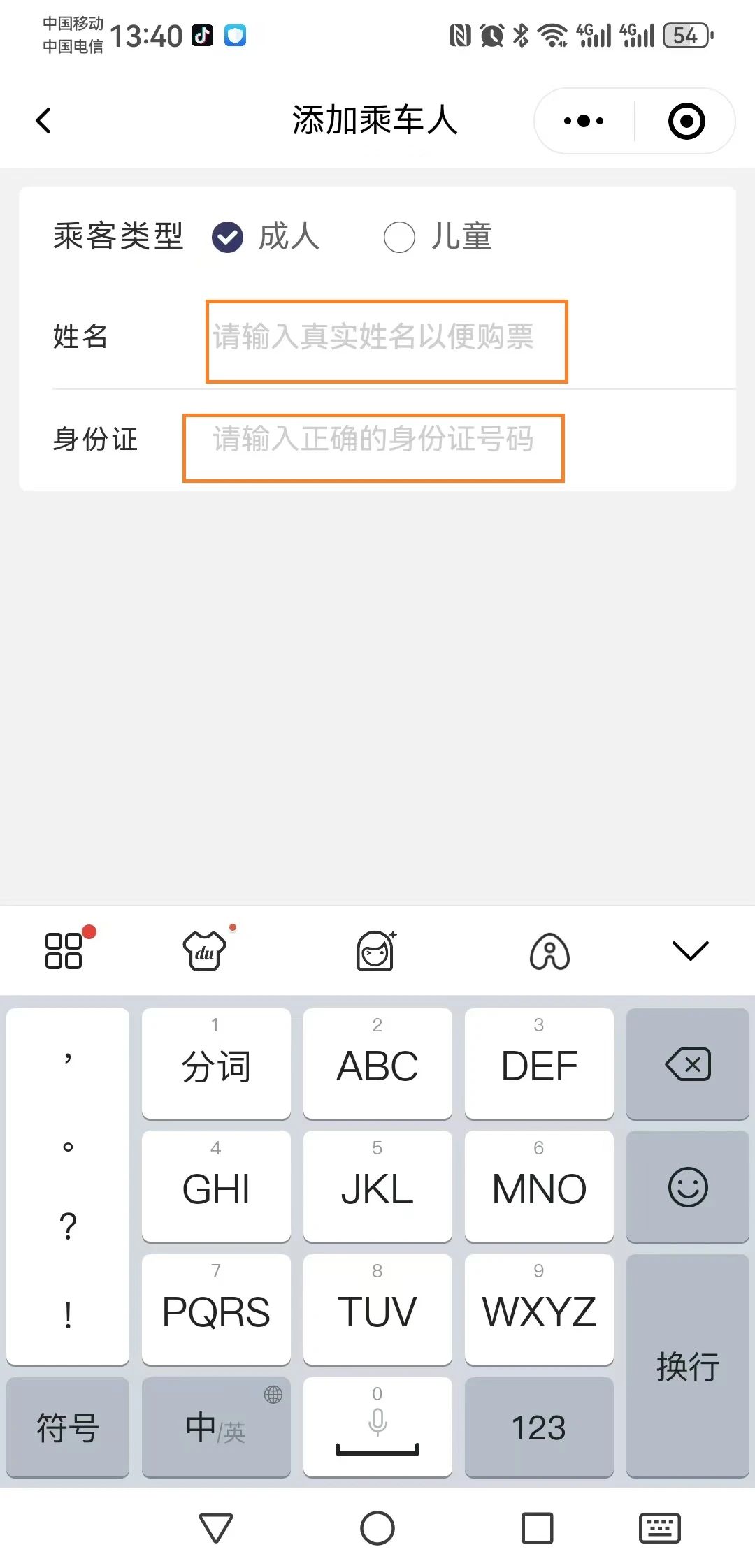The image size is (755, 1568).
Task: Go back from 添加乘车人 page
Action: pyautogui.click(x=43, y=121)
